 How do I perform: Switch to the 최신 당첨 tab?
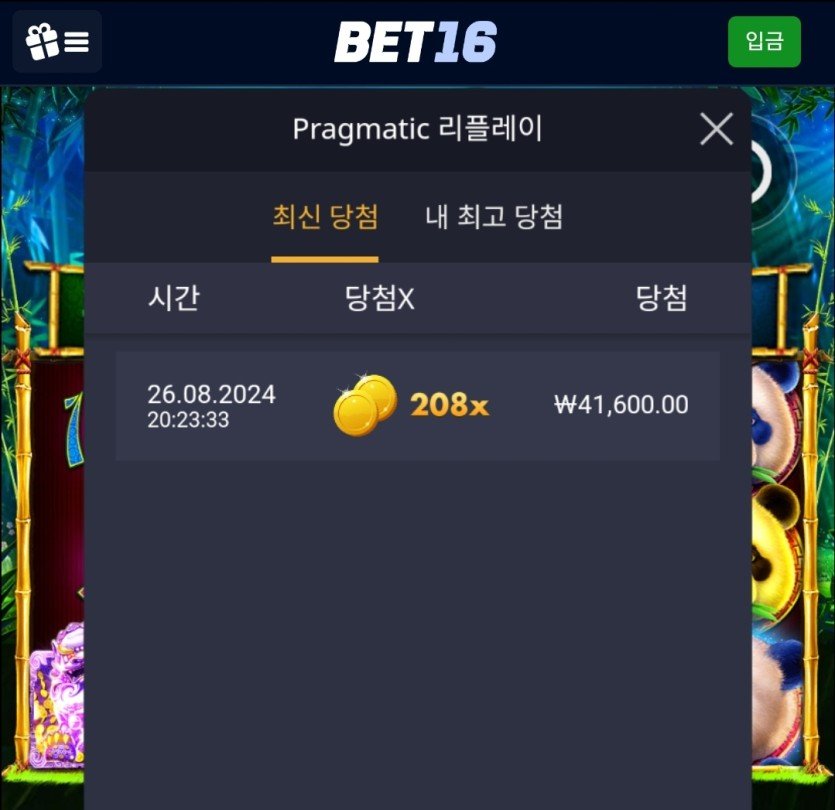[x=325, y=216]
